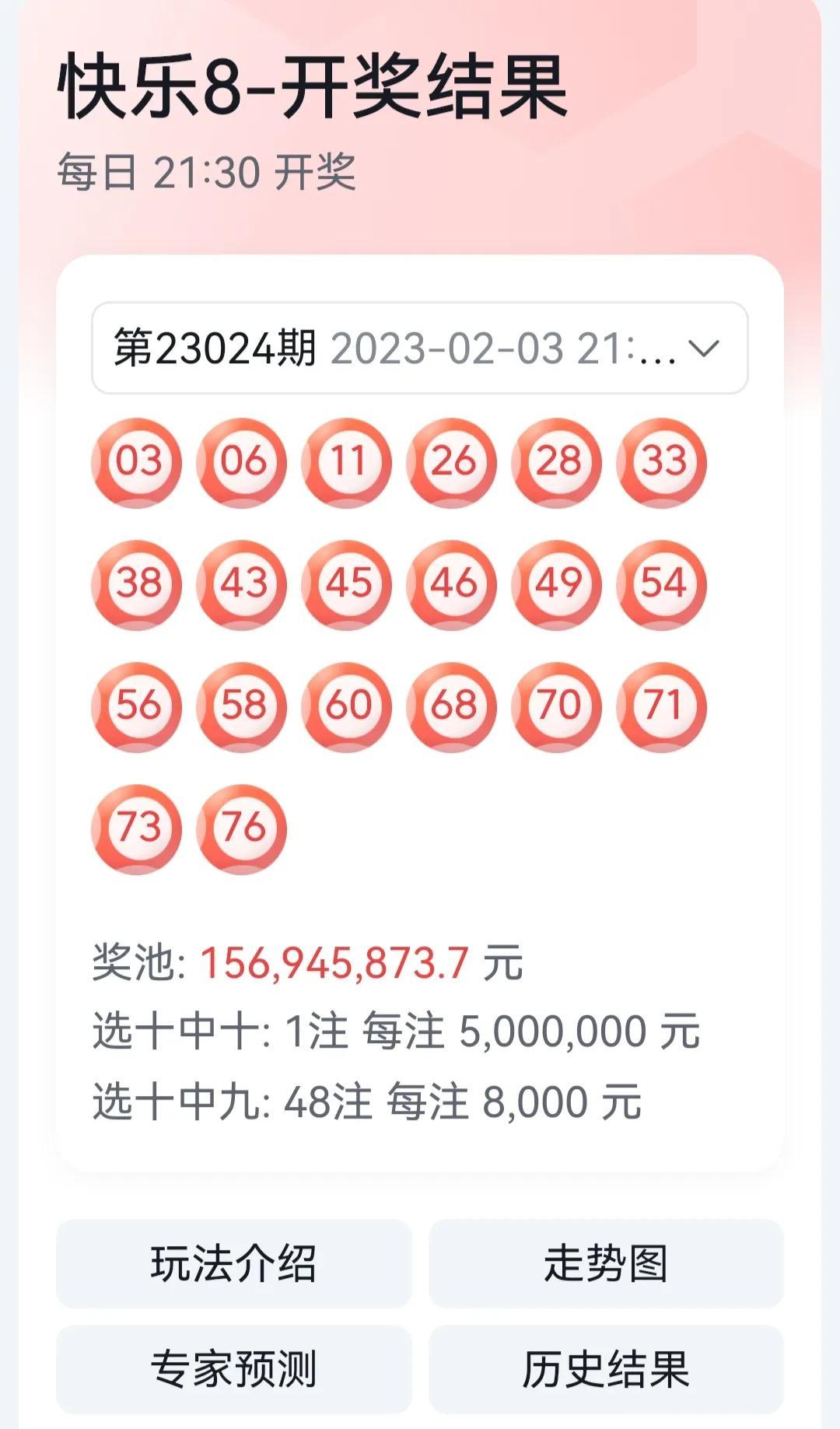The height and width of the screenshot is (1429, 840).
Task: Open 玩法介绍 rules introduction
Action: [x=233, y=1263]
